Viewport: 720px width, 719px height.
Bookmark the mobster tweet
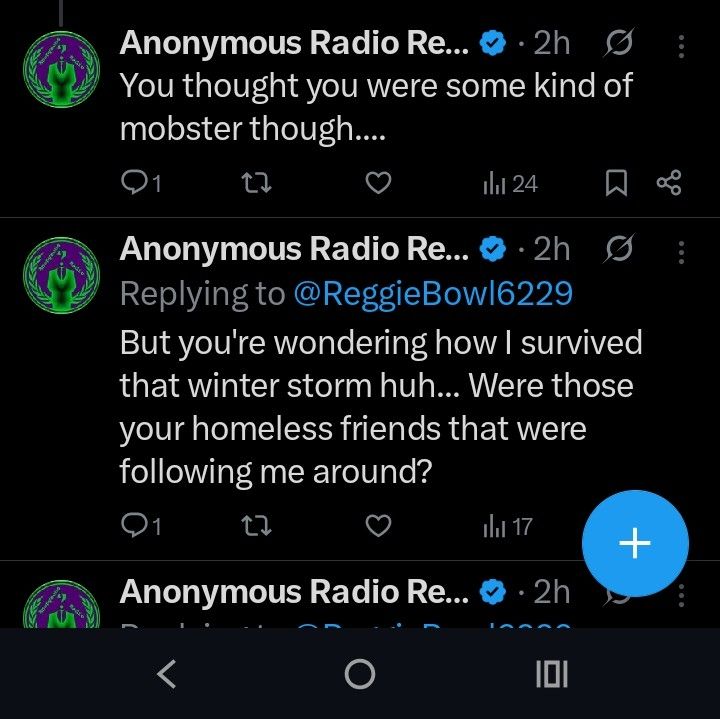617,183
